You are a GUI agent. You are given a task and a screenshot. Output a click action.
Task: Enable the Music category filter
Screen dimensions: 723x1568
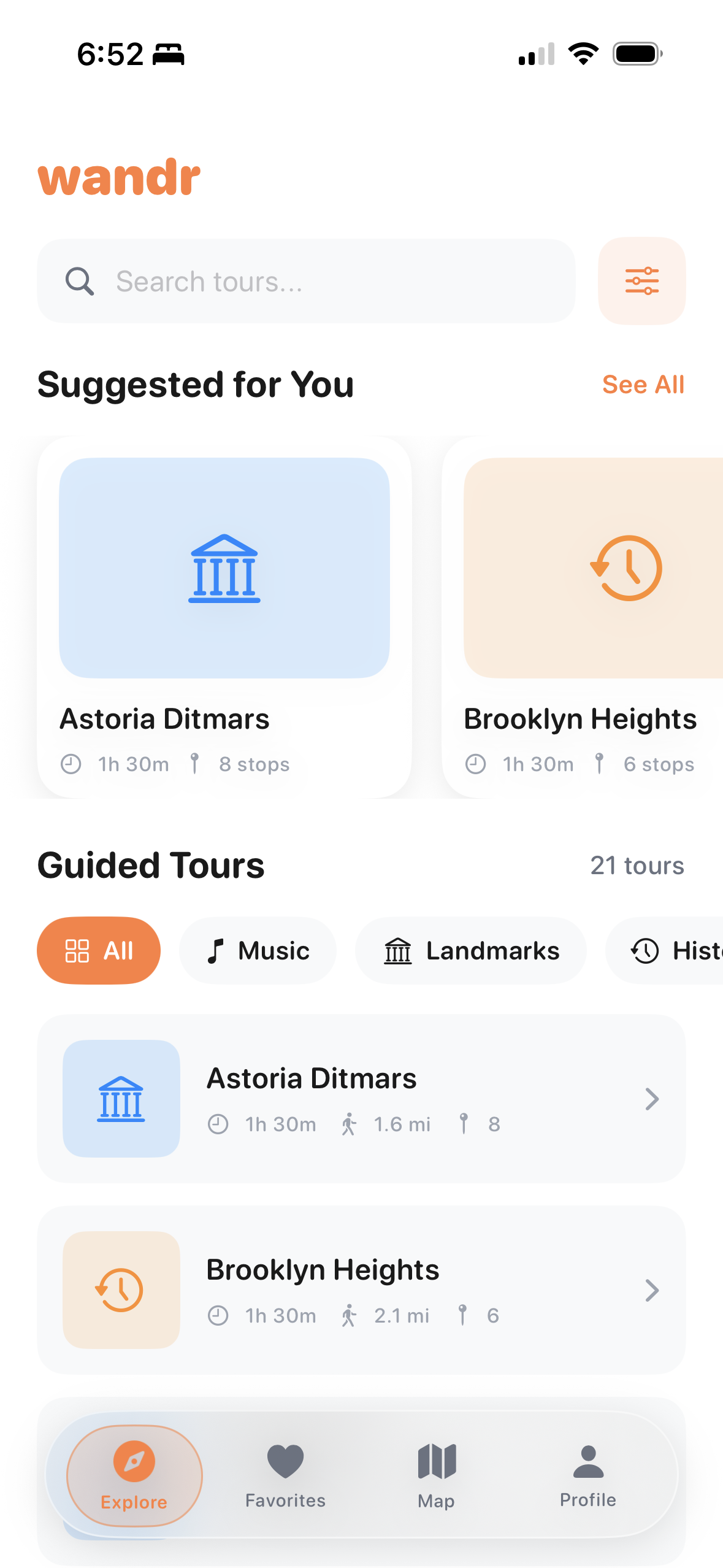(x=258, y=950)
